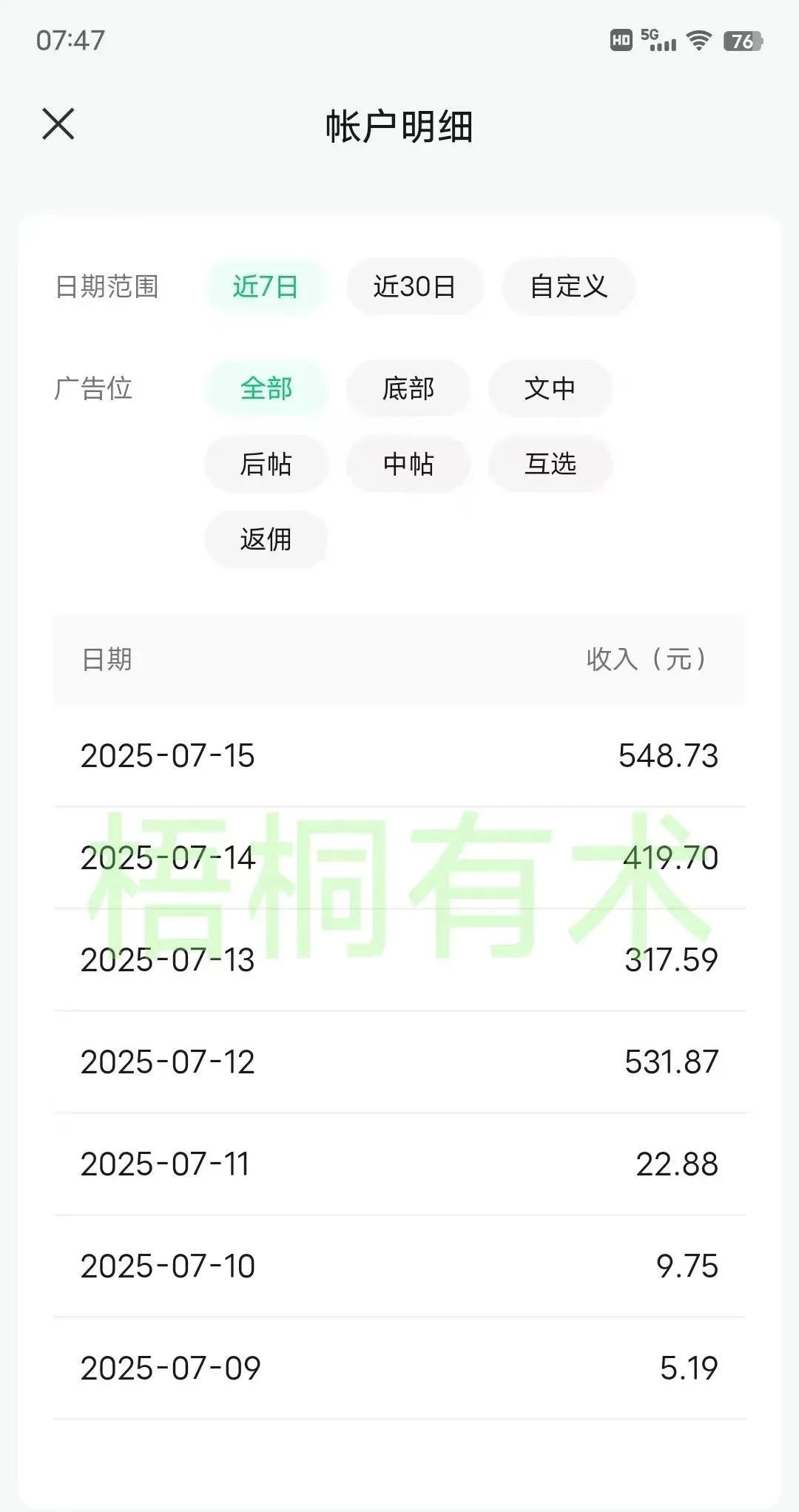Screen dimensions: 799x1512
Task: Select 全部 ad positions
Action: (x=266, y=388)
